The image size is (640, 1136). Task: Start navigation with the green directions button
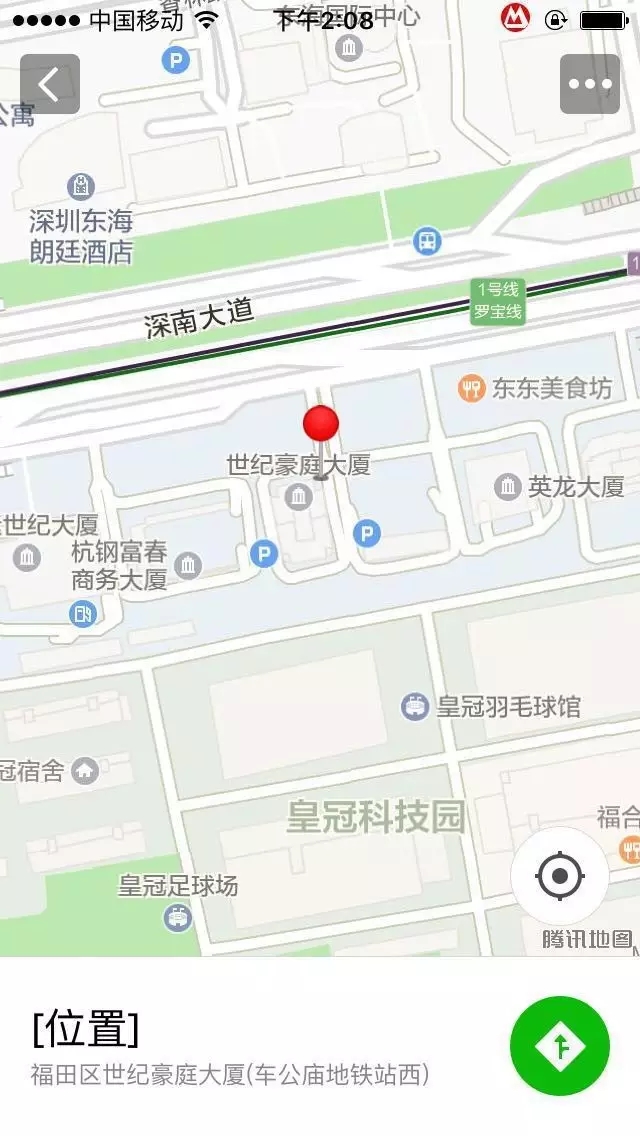click(x=560, y=1046)
